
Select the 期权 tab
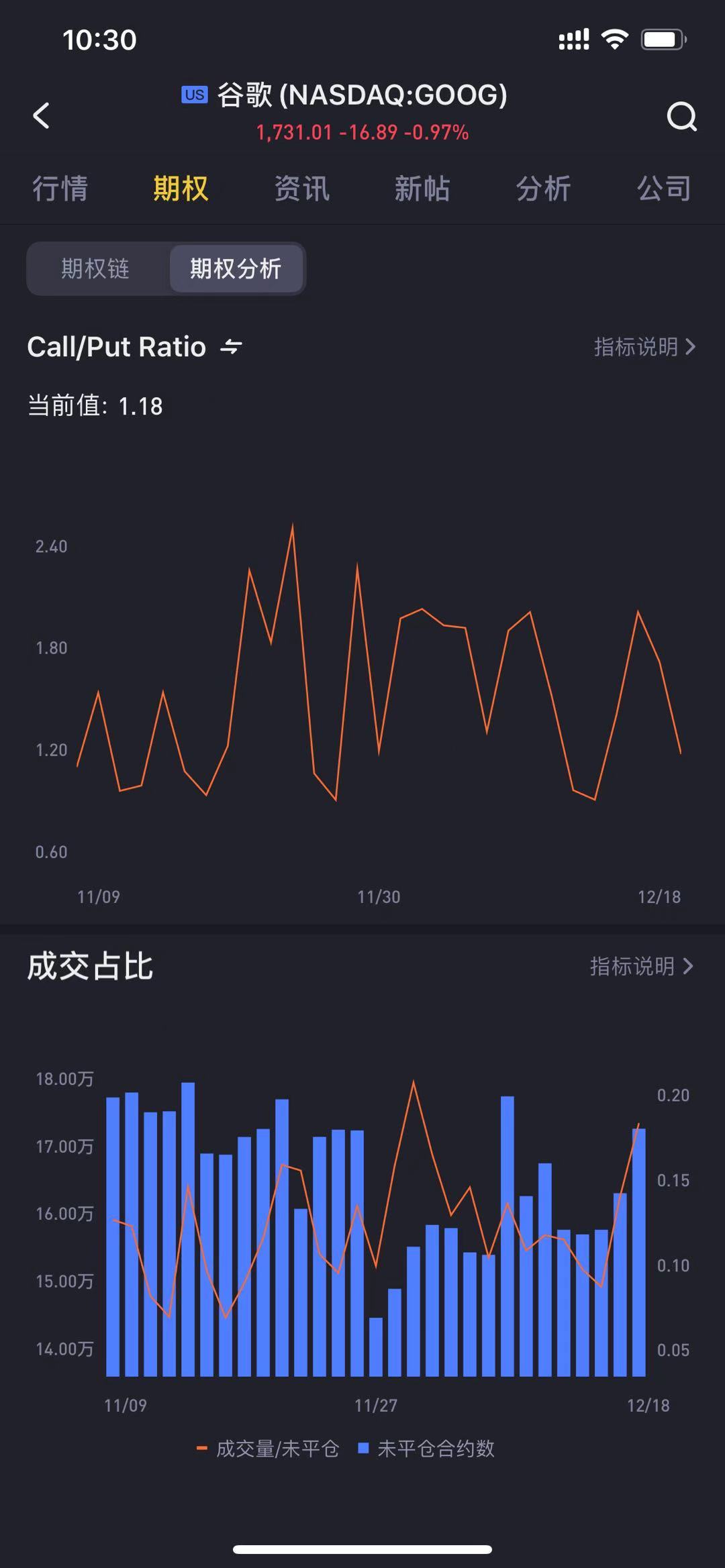(181, 189)
